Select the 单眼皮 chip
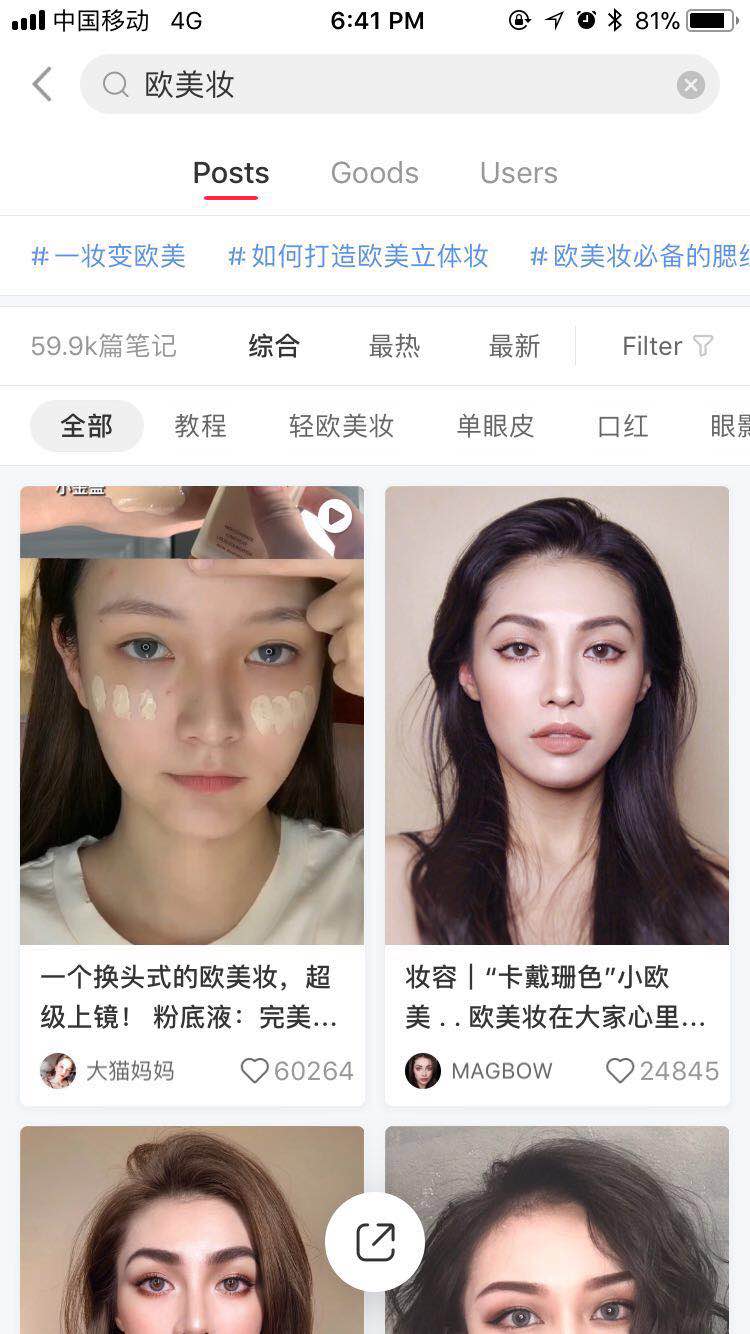This screenshot has height=1334, width=750. click(x=495, y=426)
